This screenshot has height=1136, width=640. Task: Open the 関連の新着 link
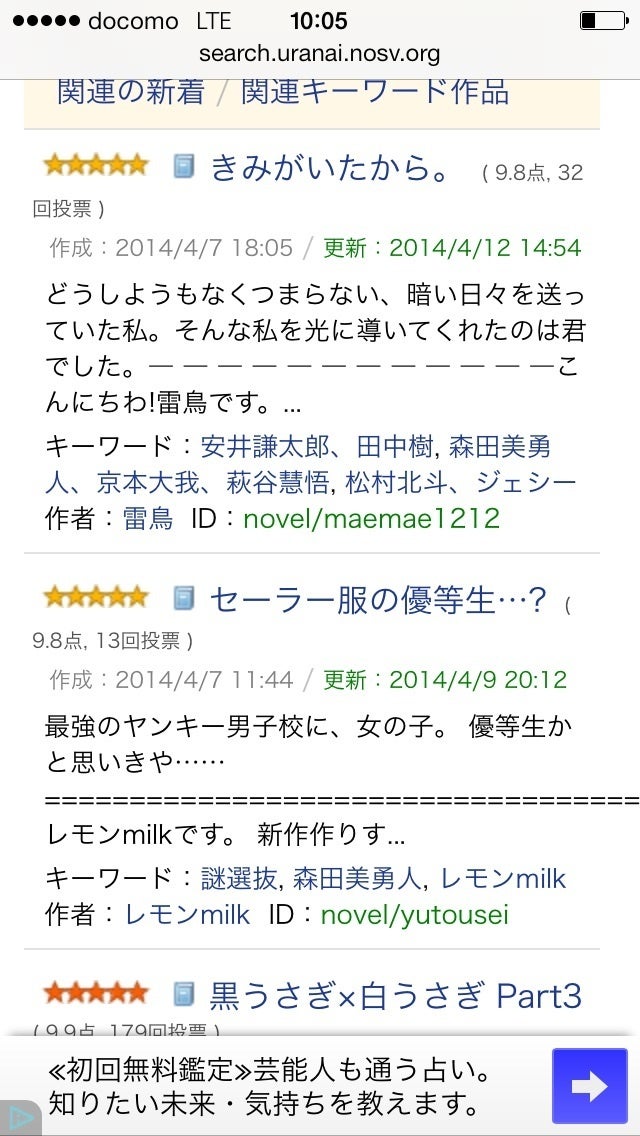click(x=131, y=92)
